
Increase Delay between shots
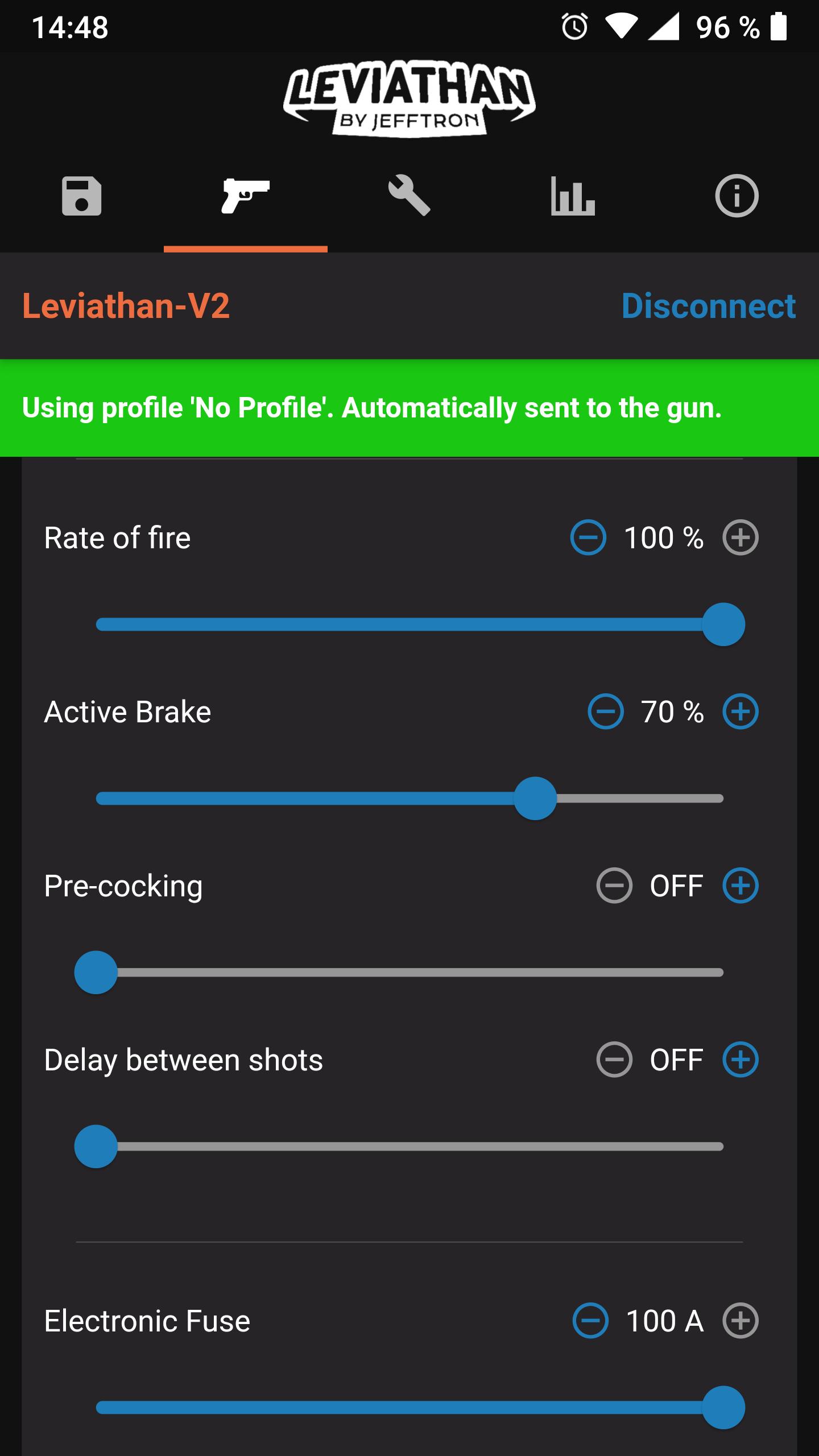click(740, 1060)
